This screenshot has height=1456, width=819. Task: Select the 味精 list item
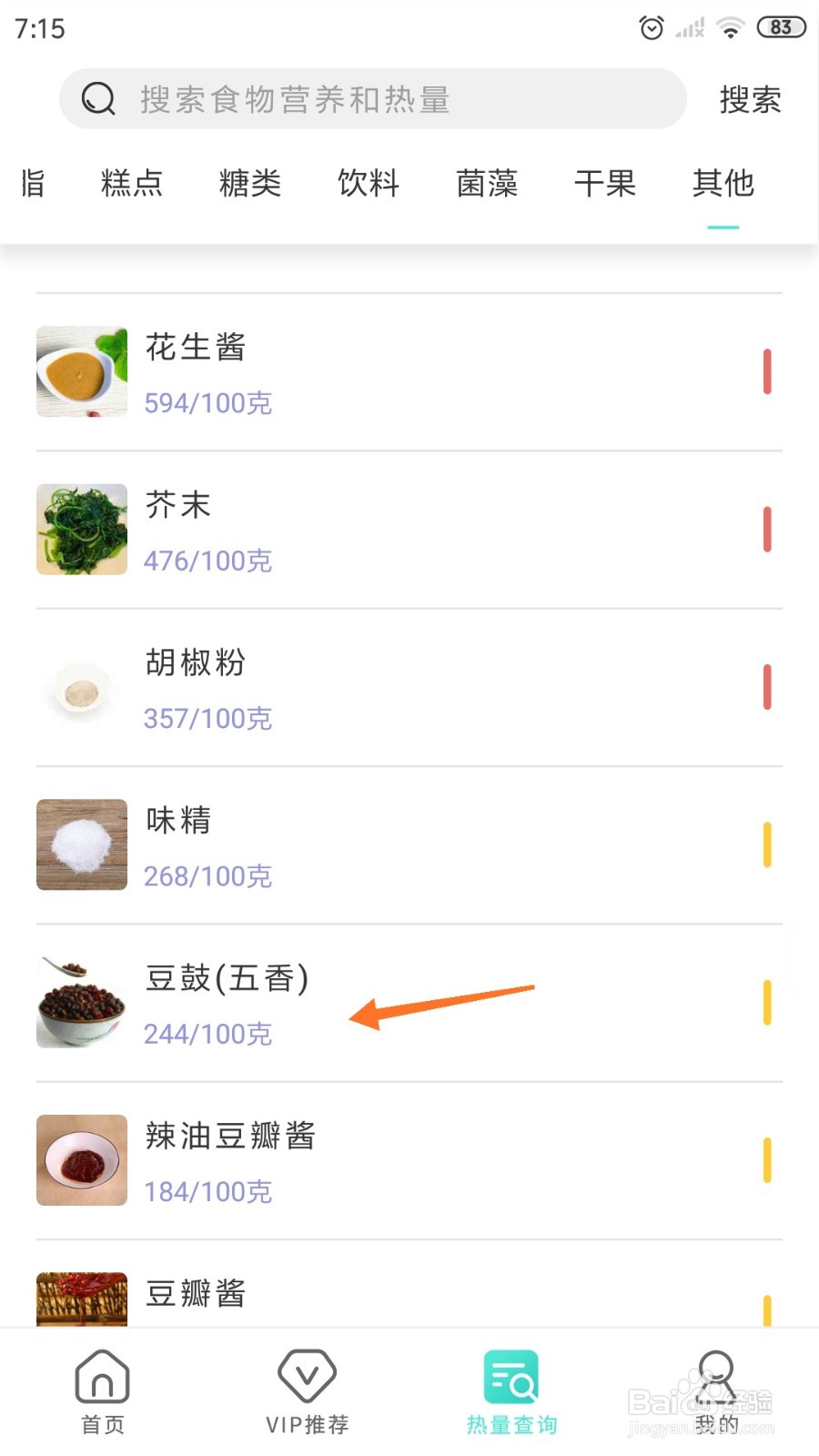pos(409,844)
